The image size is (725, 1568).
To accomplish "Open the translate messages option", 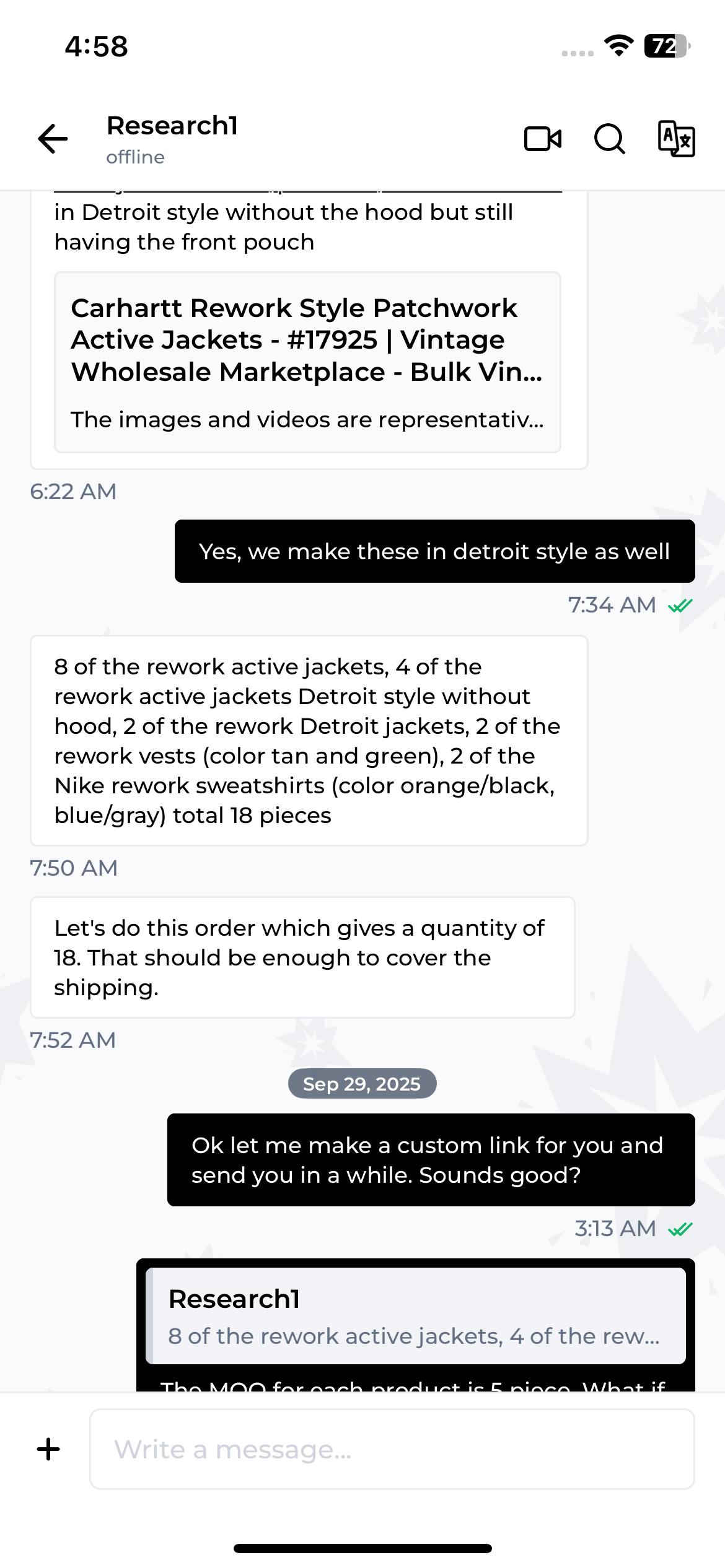I will pos(675,139).
